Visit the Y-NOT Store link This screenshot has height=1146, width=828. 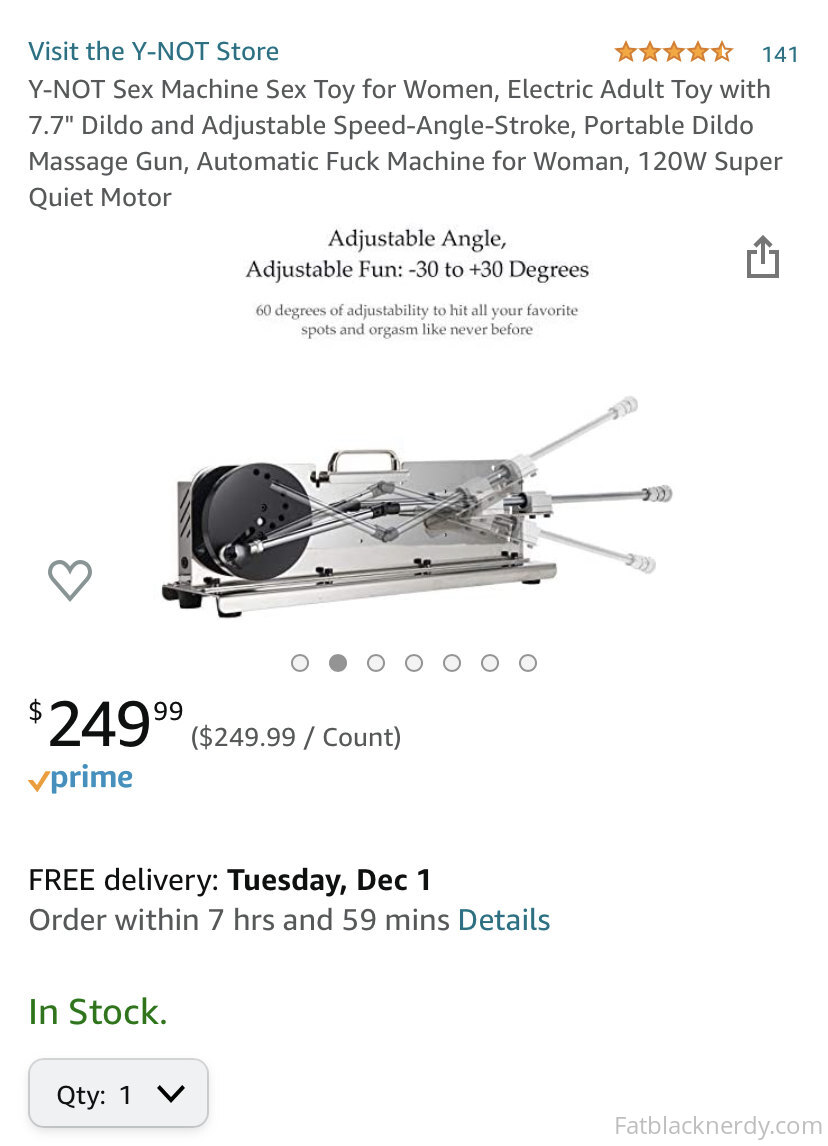pyautogui.click(x=153, y=51)
